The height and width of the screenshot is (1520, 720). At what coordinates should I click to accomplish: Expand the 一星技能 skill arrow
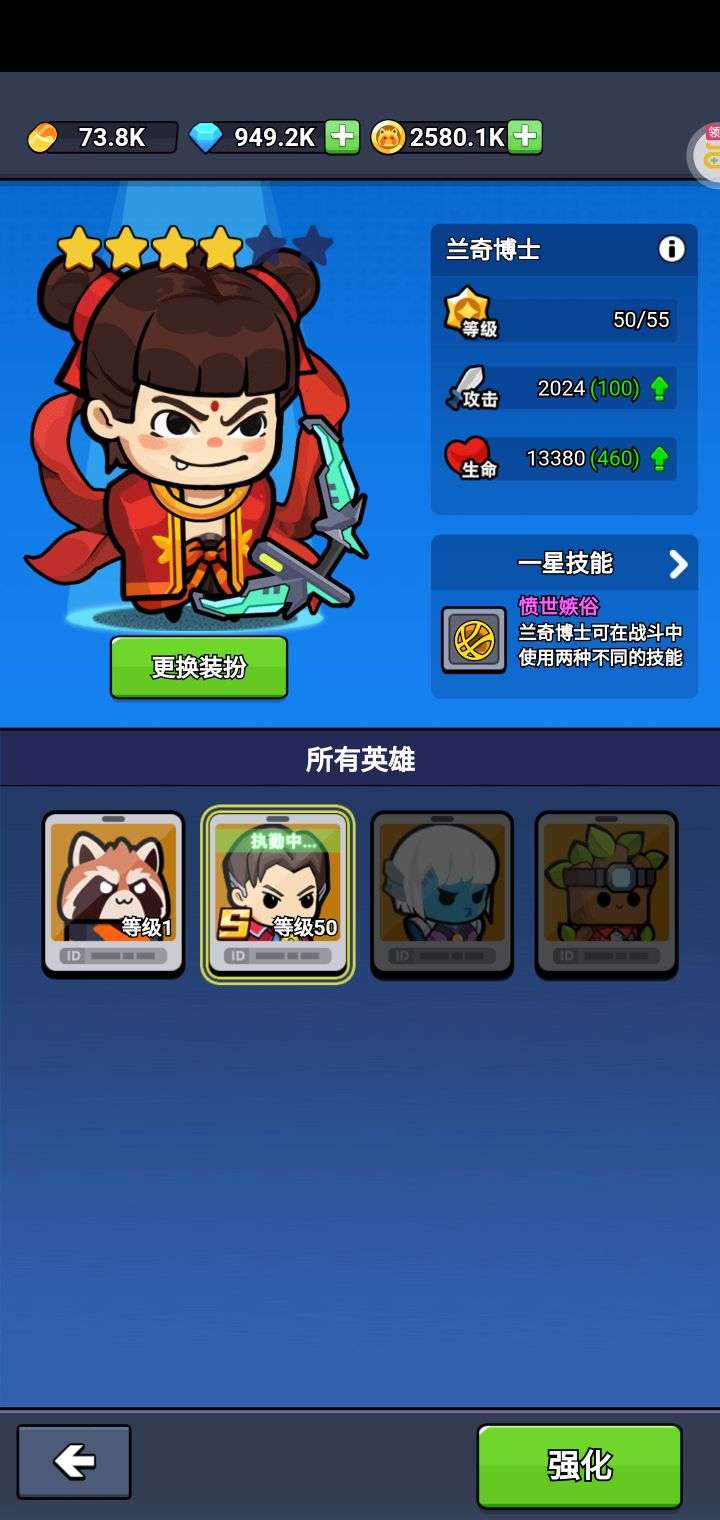click(678, 565)
